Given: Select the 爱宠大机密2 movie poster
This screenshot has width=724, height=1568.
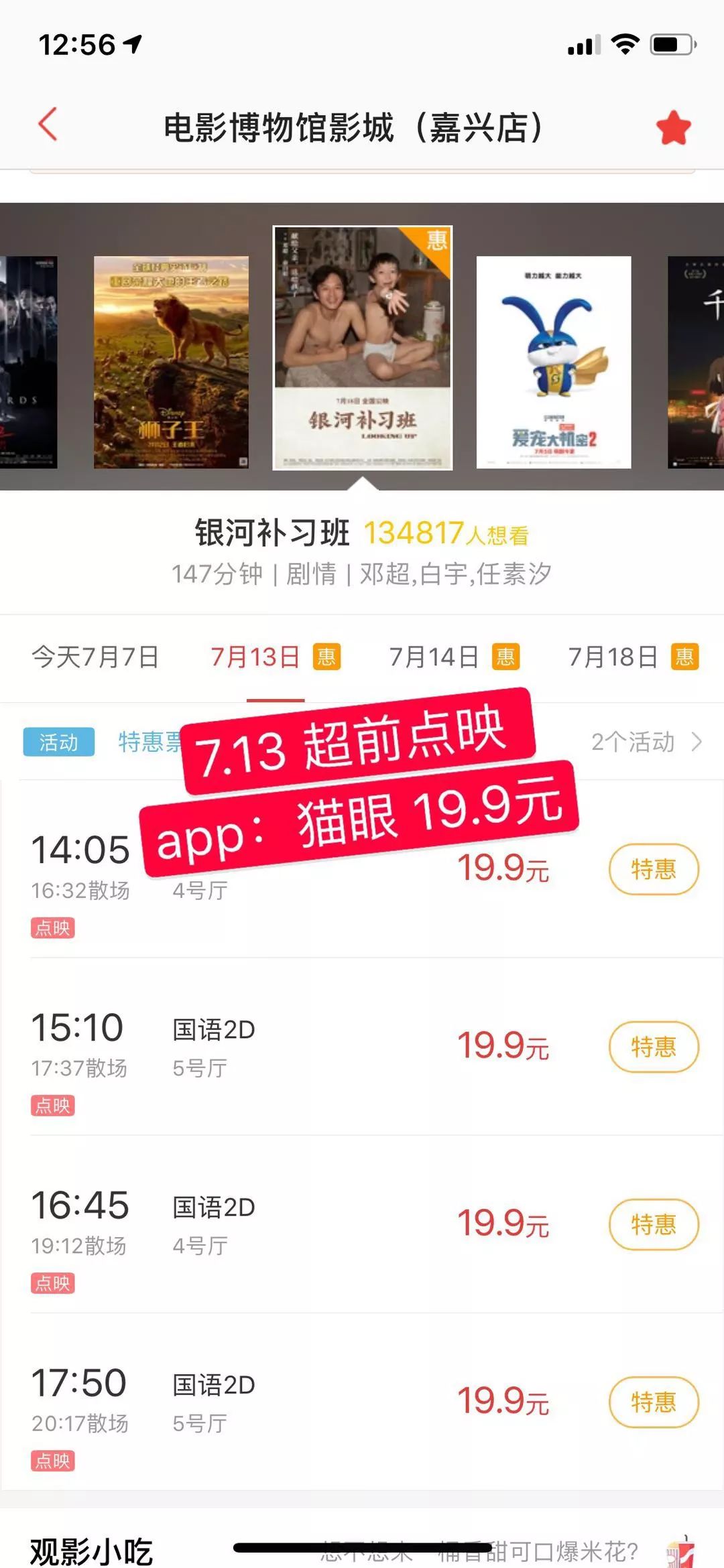Looking at the screenshot, I should tap(554, 362).
